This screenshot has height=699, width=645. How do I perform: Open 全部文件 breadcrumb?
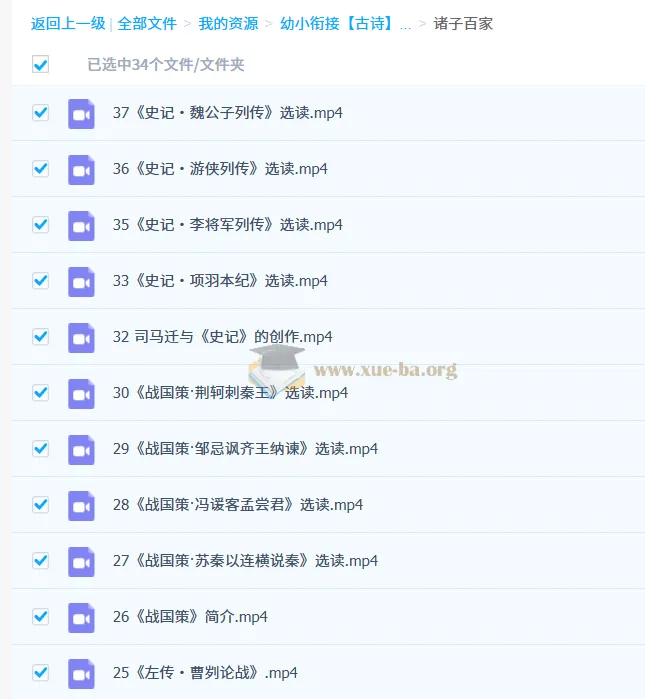[x=147, y=23]
